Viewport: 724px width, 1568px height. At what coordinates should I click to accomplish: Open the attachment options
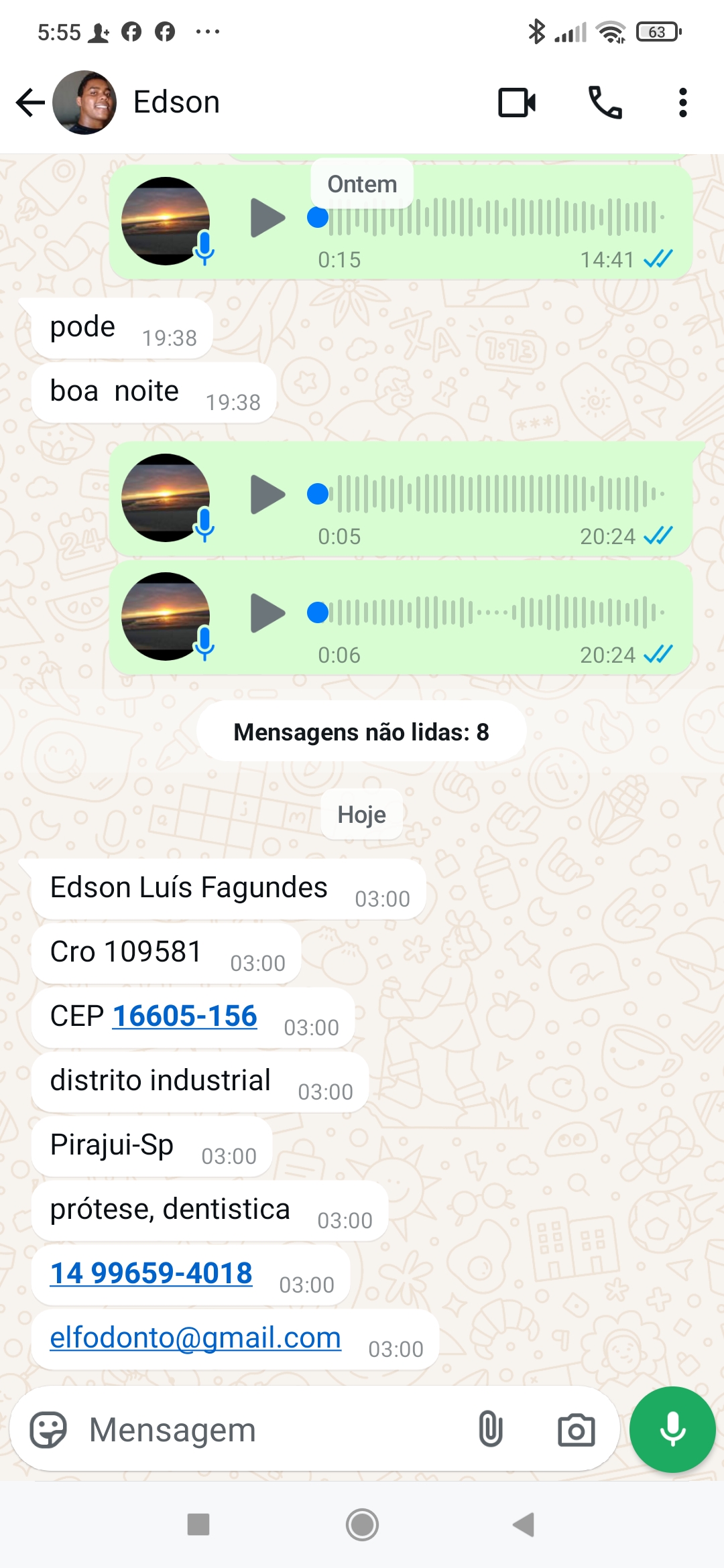(x=491, y=1429)
